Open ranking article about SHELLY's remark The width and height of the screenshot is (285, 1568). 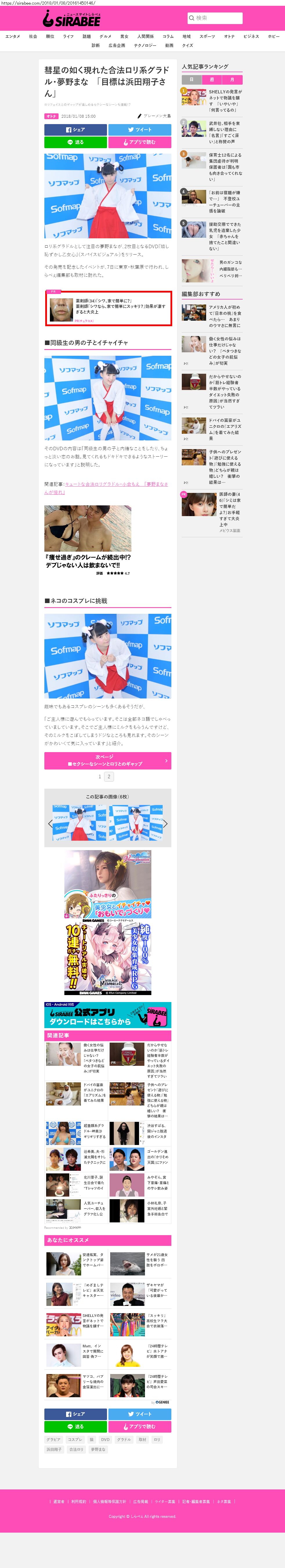click(x=225, y=100)
